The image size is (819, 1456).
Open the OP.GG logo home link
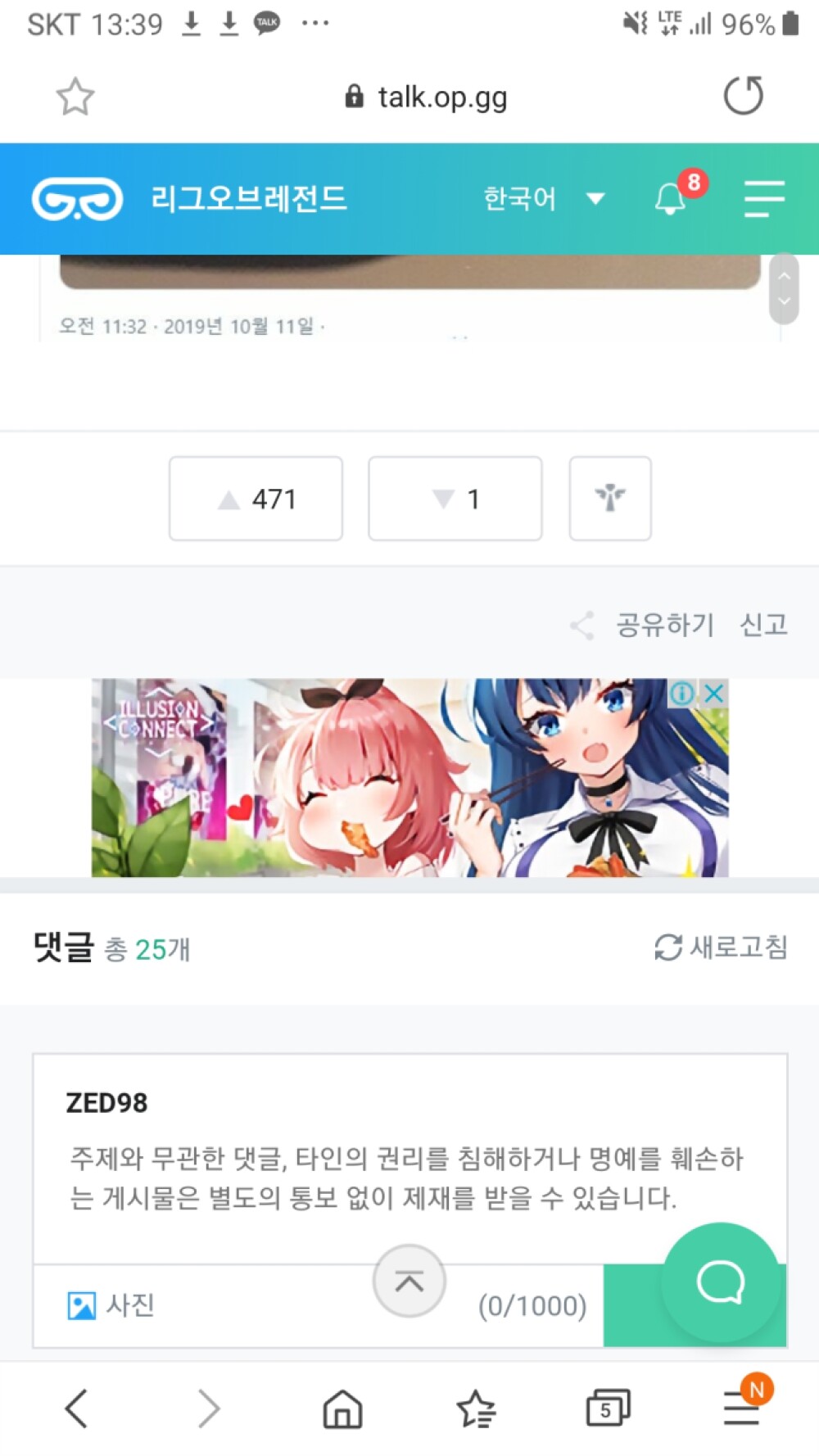pos(78,199)
